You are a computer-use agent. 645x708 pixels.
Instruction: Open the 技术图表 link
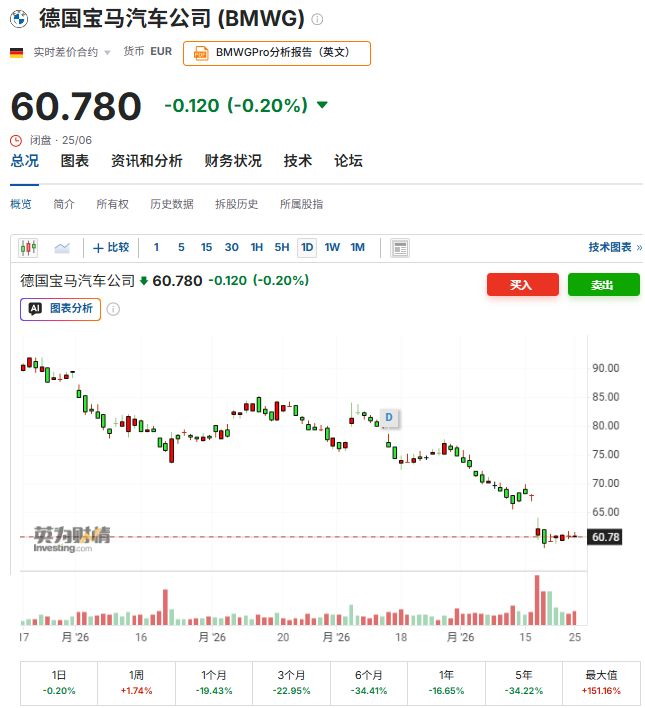[x=615, y=247]
